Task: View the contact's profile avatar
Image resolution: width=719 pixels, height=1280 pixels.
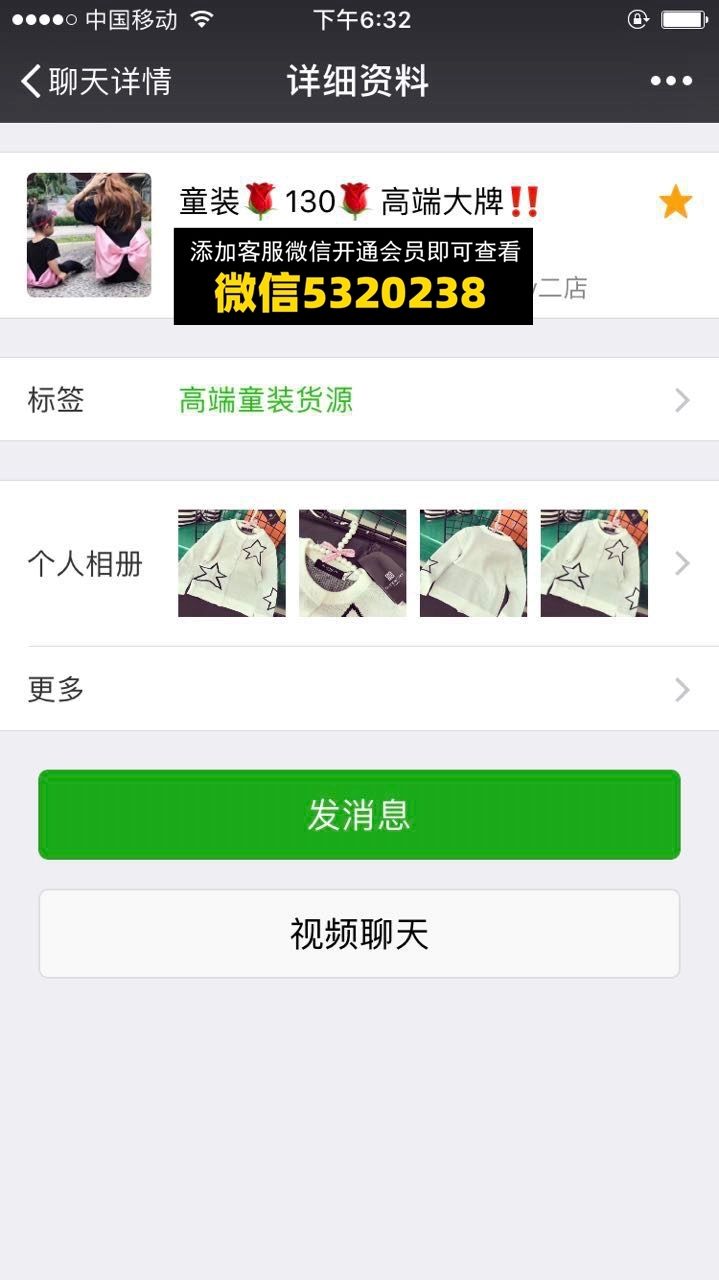Action: 89,235
